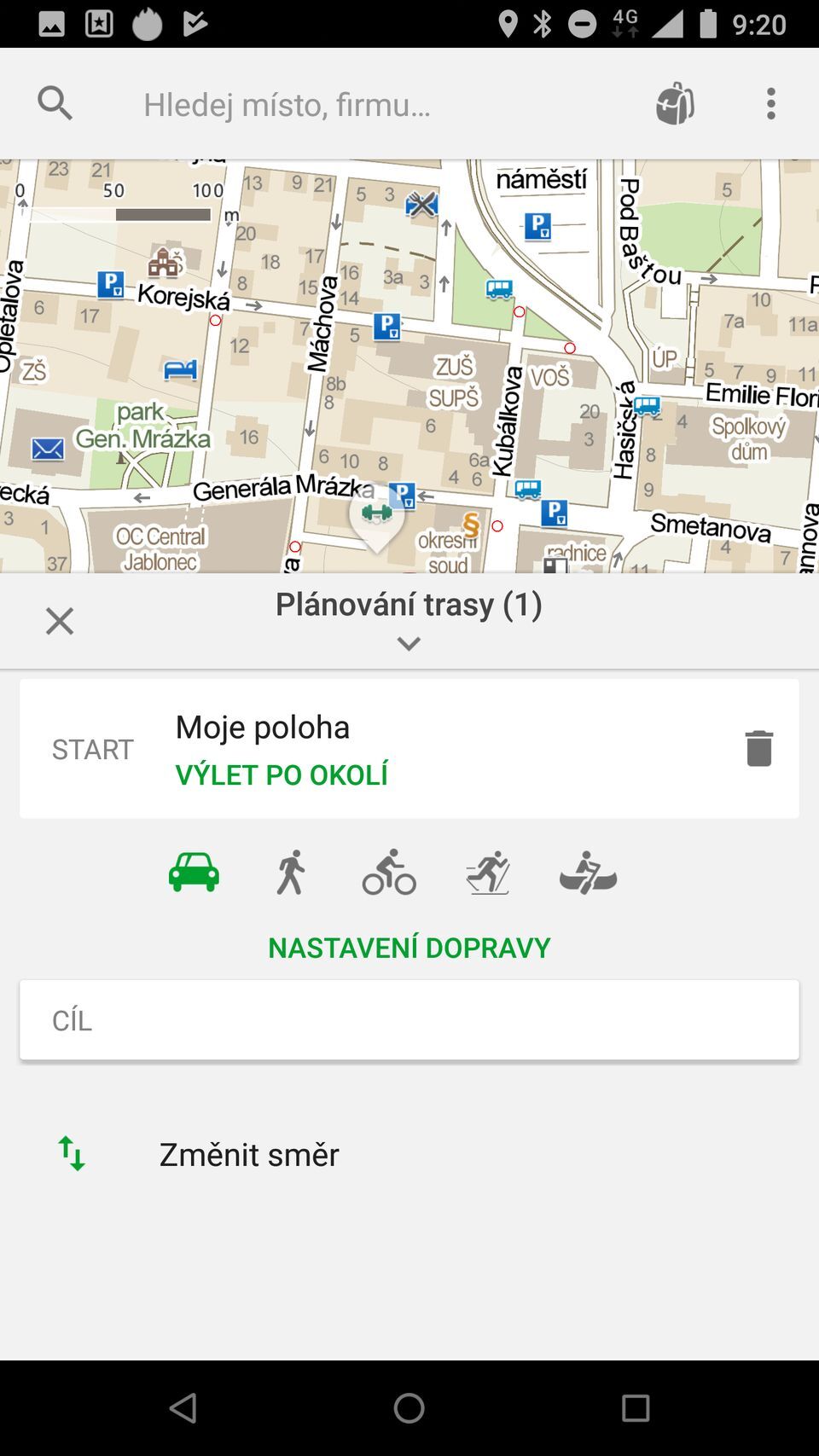This screenshot has height=1456, width=819.
Task: Tap a bus stop icon on Kubálkova
Action: point(526,489)
